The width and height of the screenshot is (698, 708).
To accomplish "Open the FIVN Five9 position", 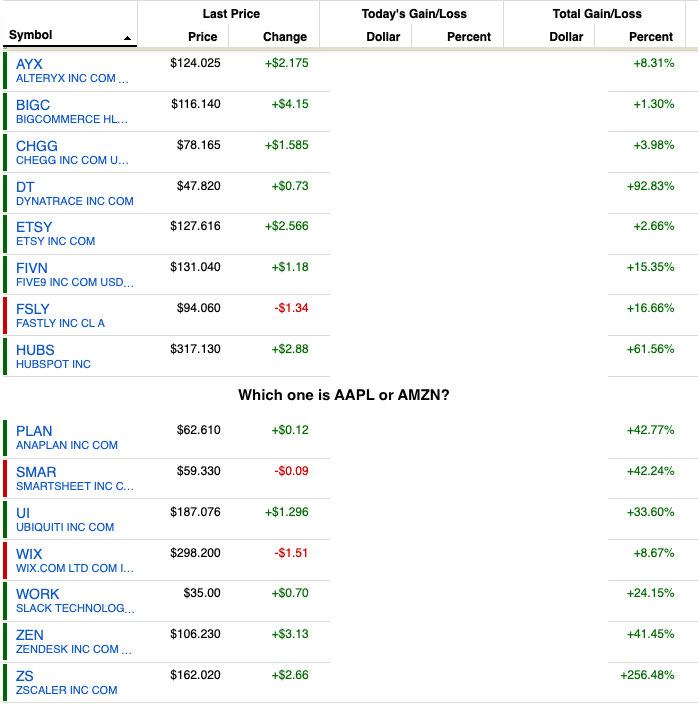I will click(32, 268).
